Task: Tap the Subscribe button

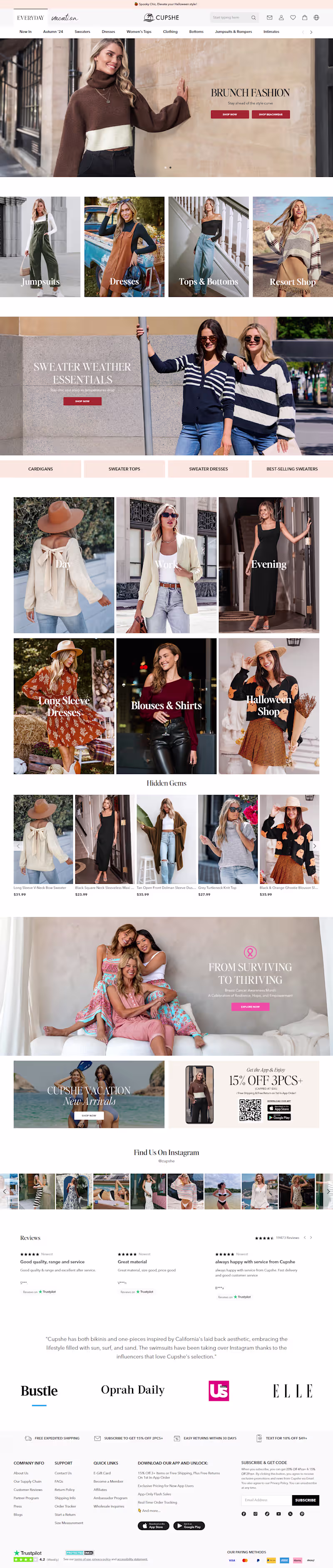Action: click(x=306, y=1500)
